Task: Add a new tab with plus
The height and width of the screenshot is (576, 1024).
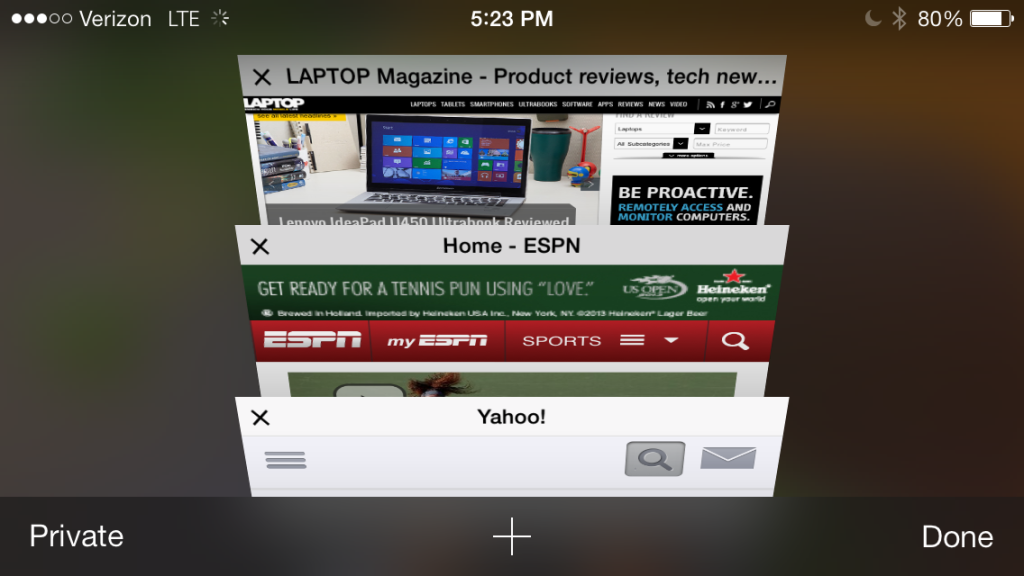Action: coord(511,536)
